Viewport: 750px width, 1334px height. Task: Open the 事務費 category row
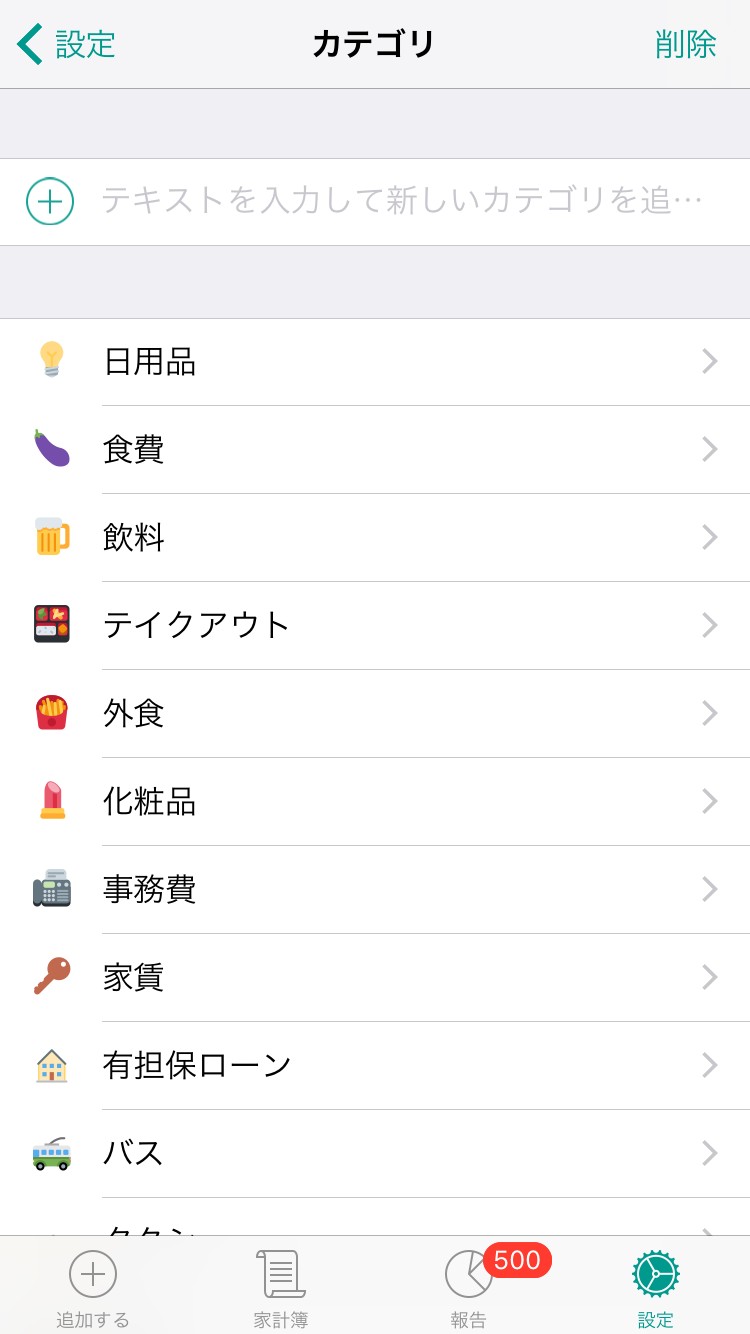tap(375, 890)
